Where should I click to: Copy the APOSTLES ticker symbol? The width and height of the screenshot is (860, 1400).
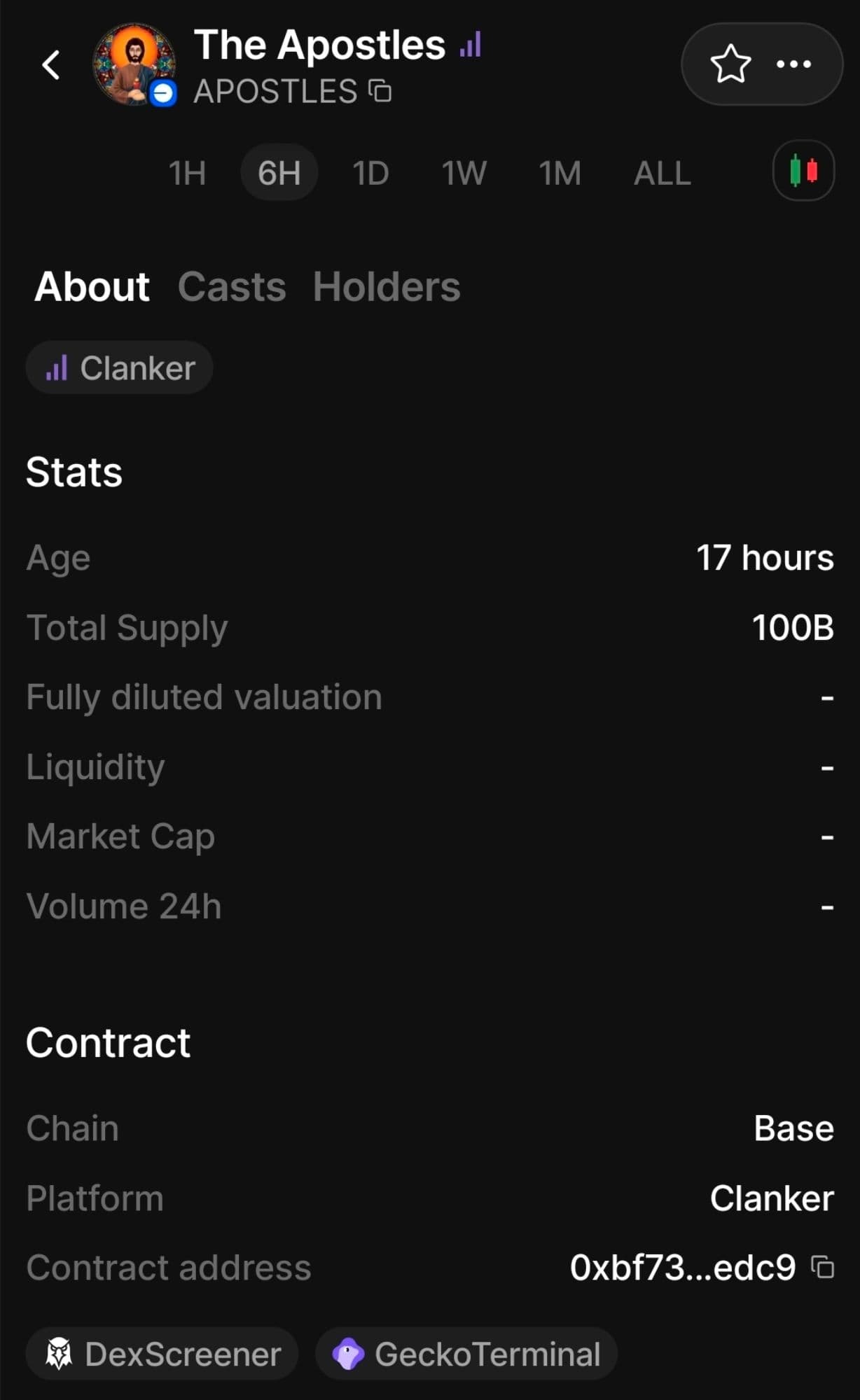pyautogui.click(x=381, y=91)
